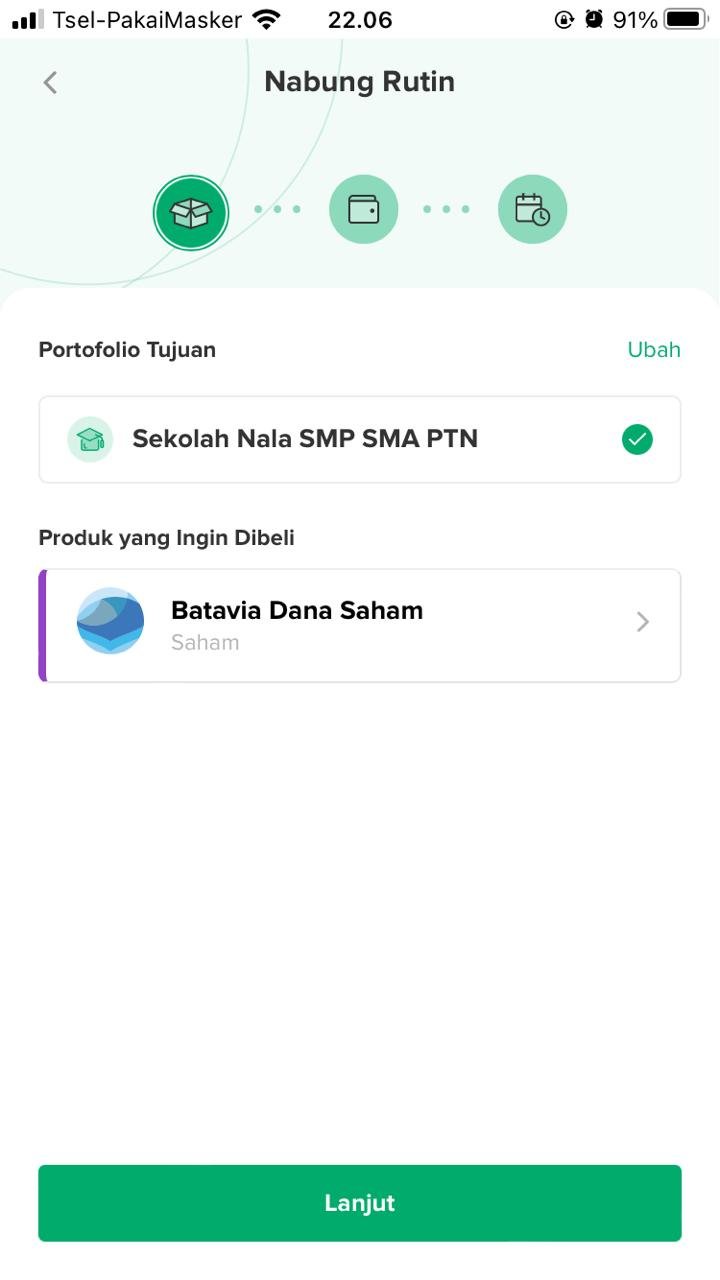Go back using the arrow
This screenshot has height=1280, width=720.
pyautogui.click(x=50, y=82)
